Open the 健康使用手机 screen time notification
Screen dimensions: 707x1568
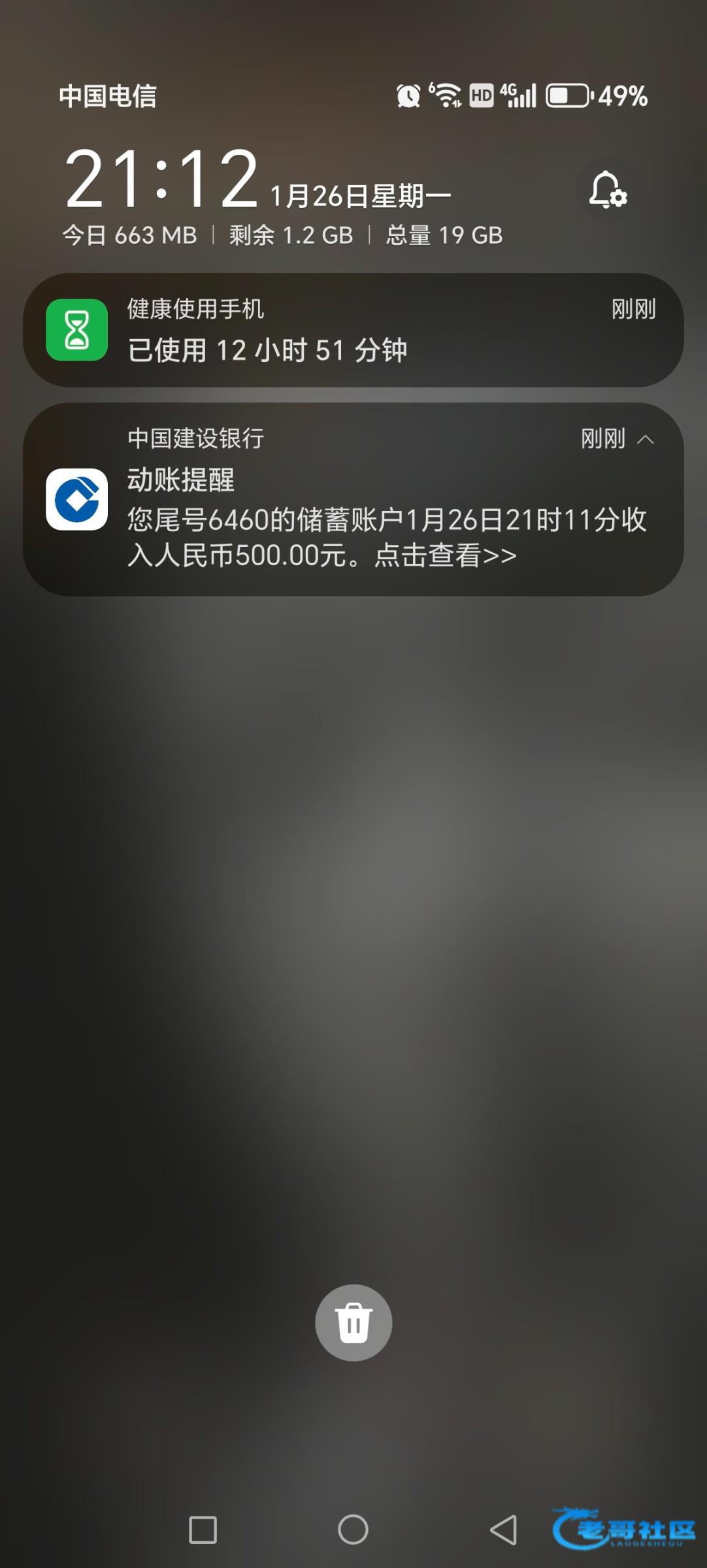coord(353,331)
